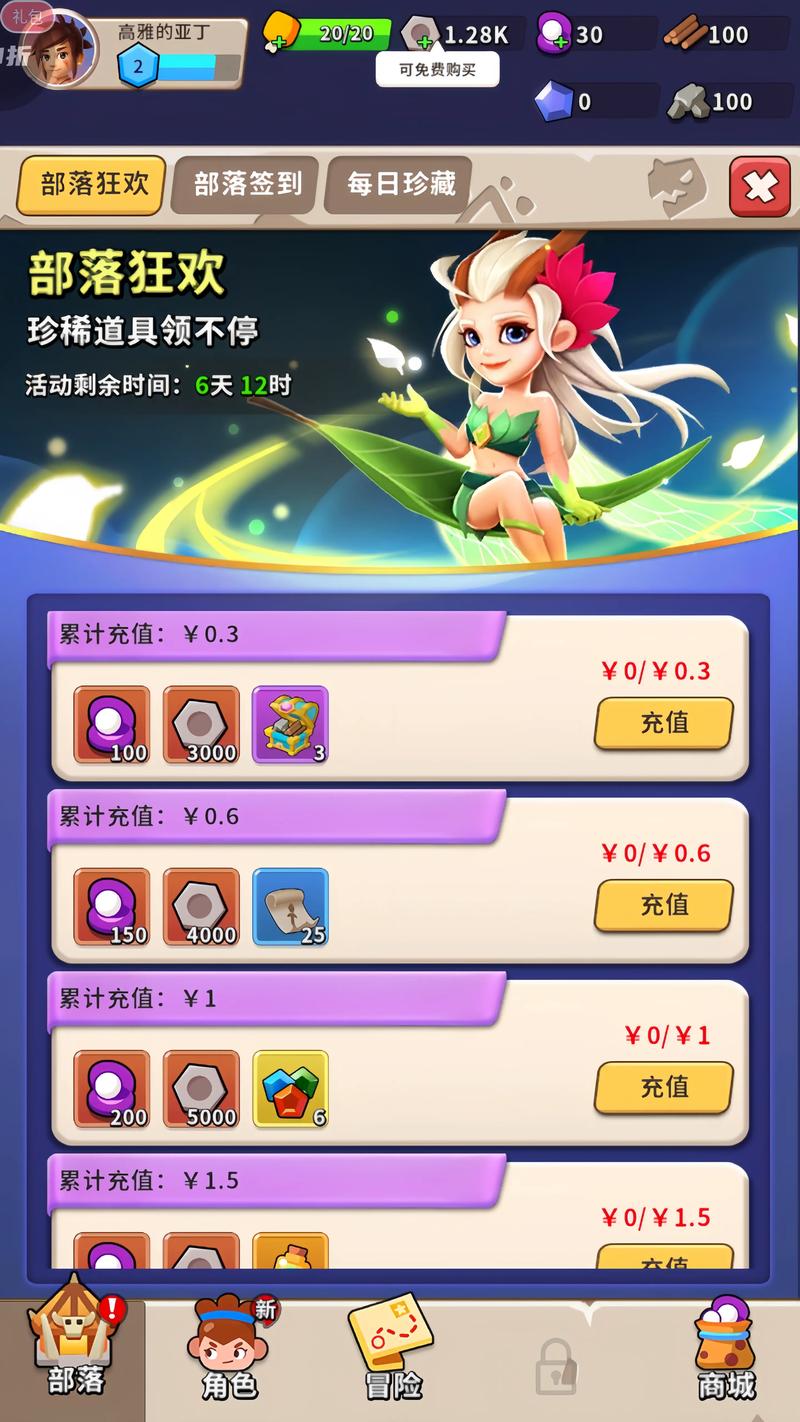The height and width of the screenshot is (1422, 800).
Task: Switch to the 每日珍藏 tab
Action: pyautogui.click(x=400, y=184)
